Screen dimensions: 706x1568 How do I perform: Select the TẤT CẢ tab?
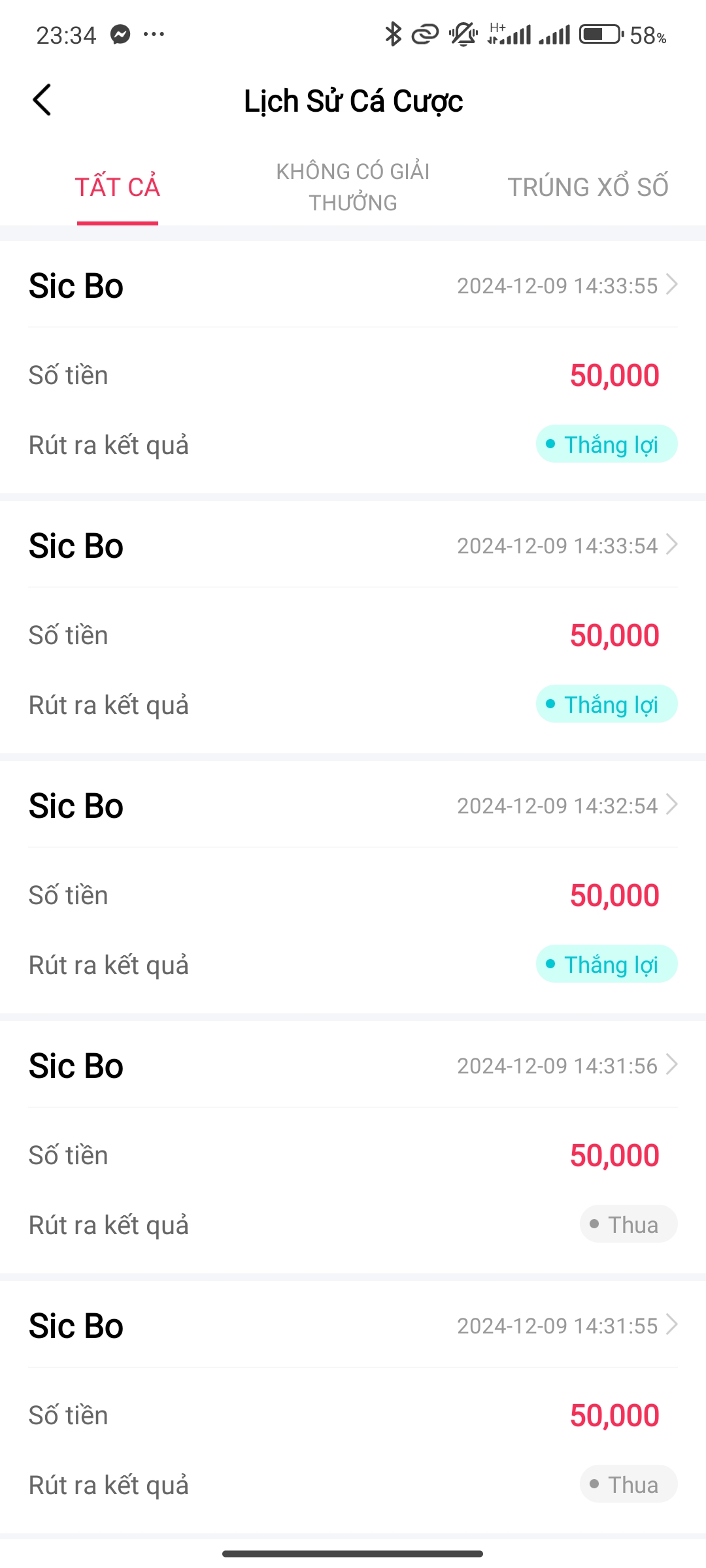click(x=118, y=188)
